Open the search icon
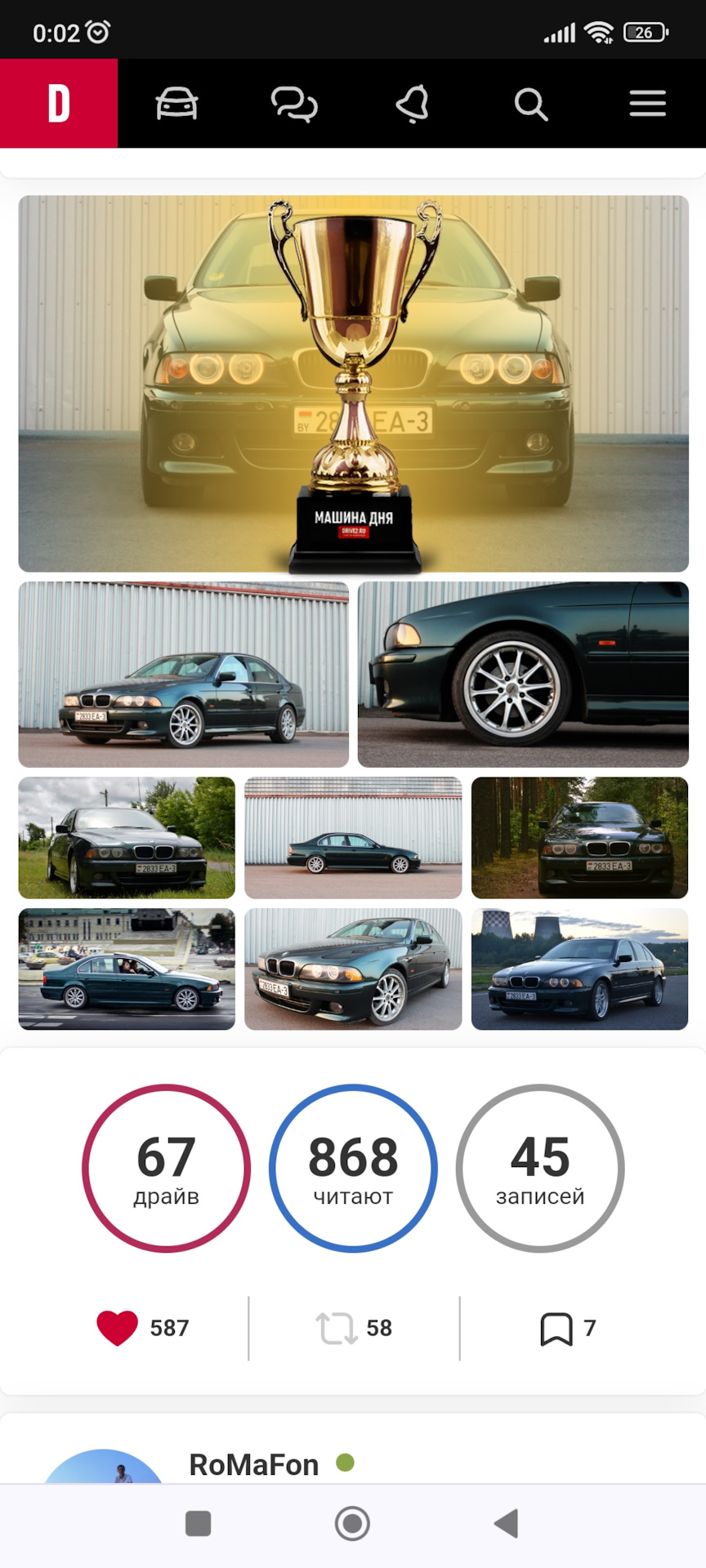Screen dimensions: 706x1568 pyautogui.click(x=530, y=105)
